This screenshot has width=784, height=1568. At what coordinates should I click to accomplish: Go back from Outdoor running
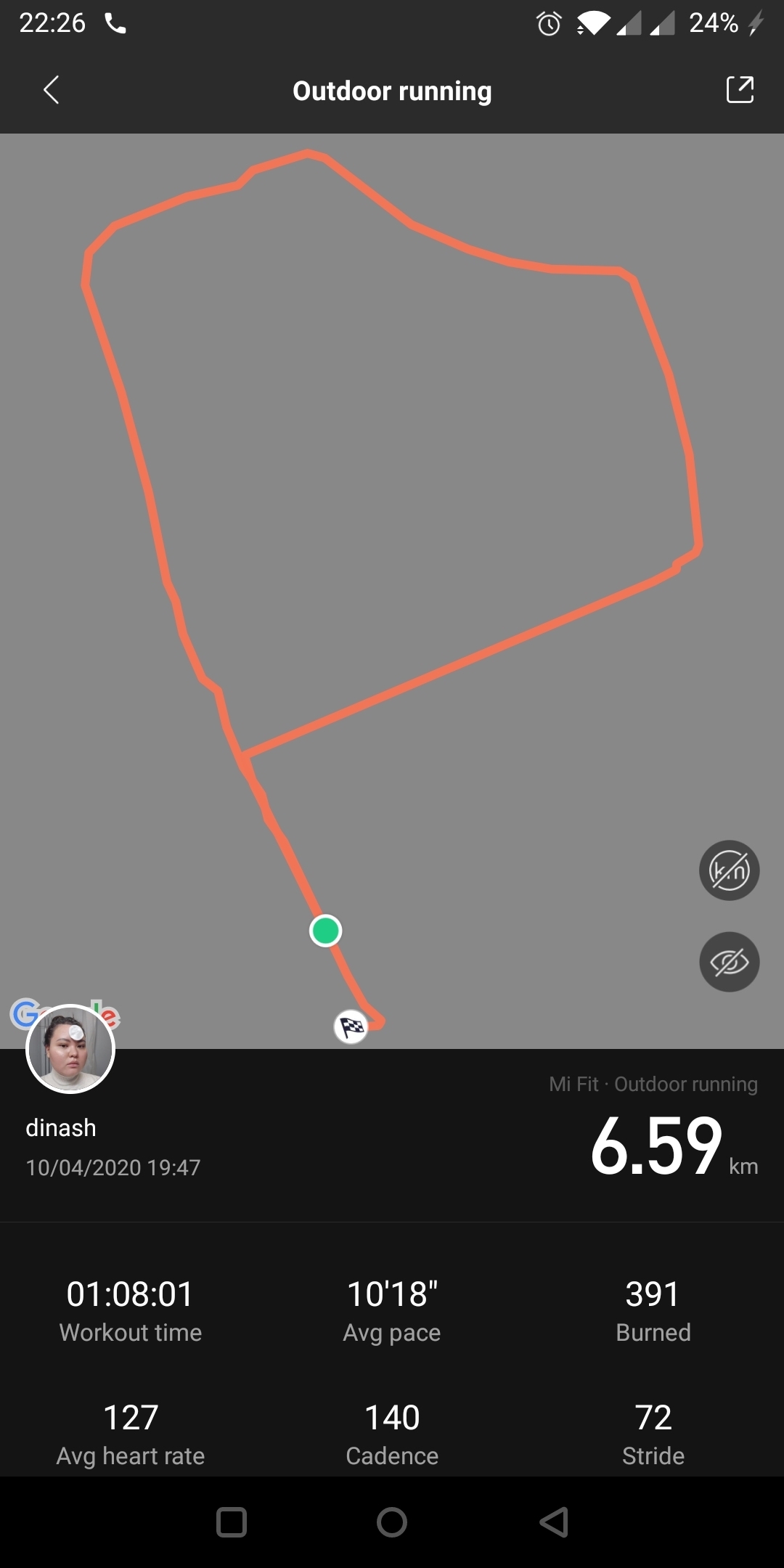[51, 91]
